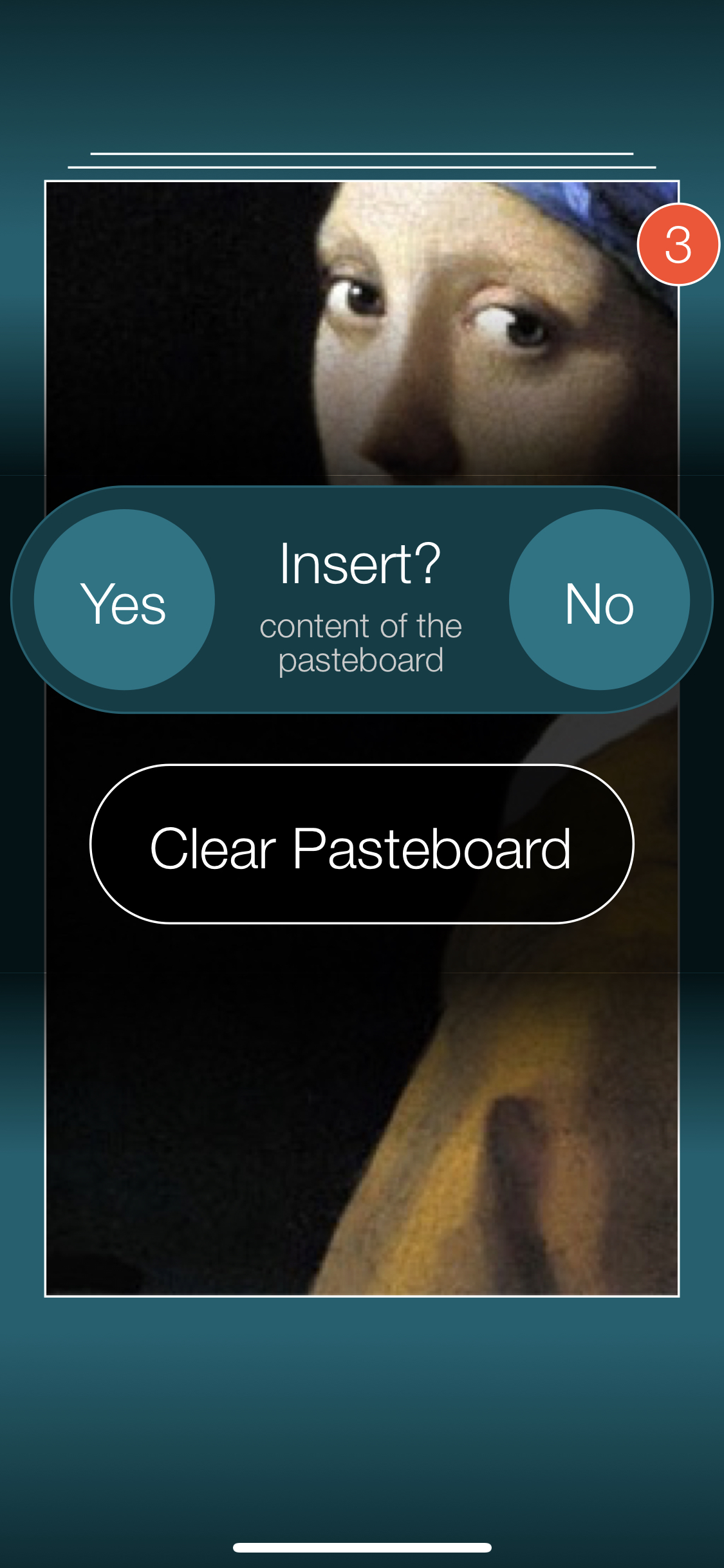This screenshot has height=1568, width=724.
Task: Confirm insert by tapping Yes
Action: point(124,600)
